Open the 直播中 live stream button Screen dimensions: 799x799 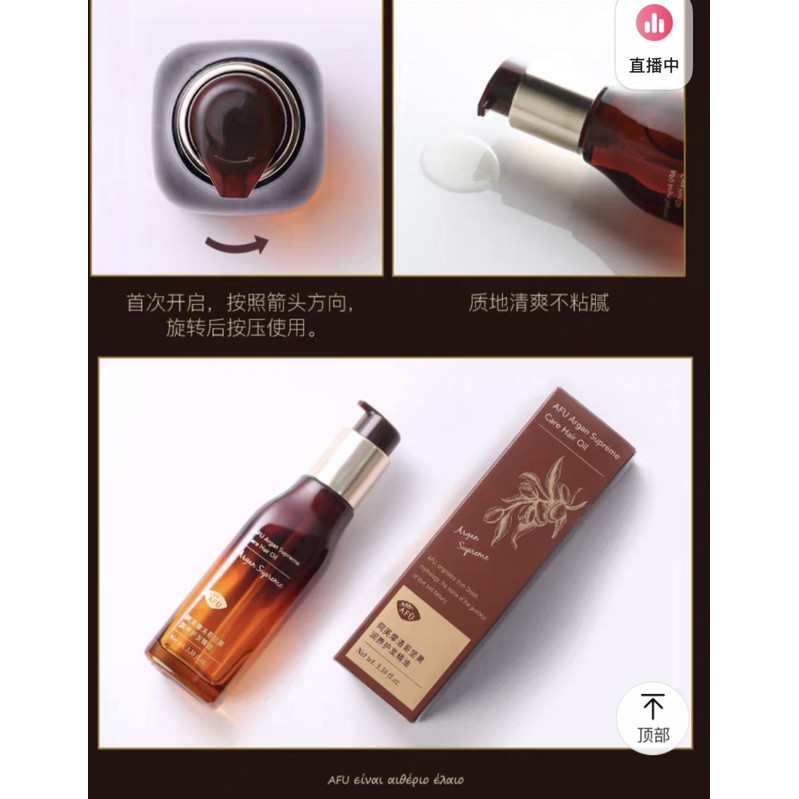(654, 41)
